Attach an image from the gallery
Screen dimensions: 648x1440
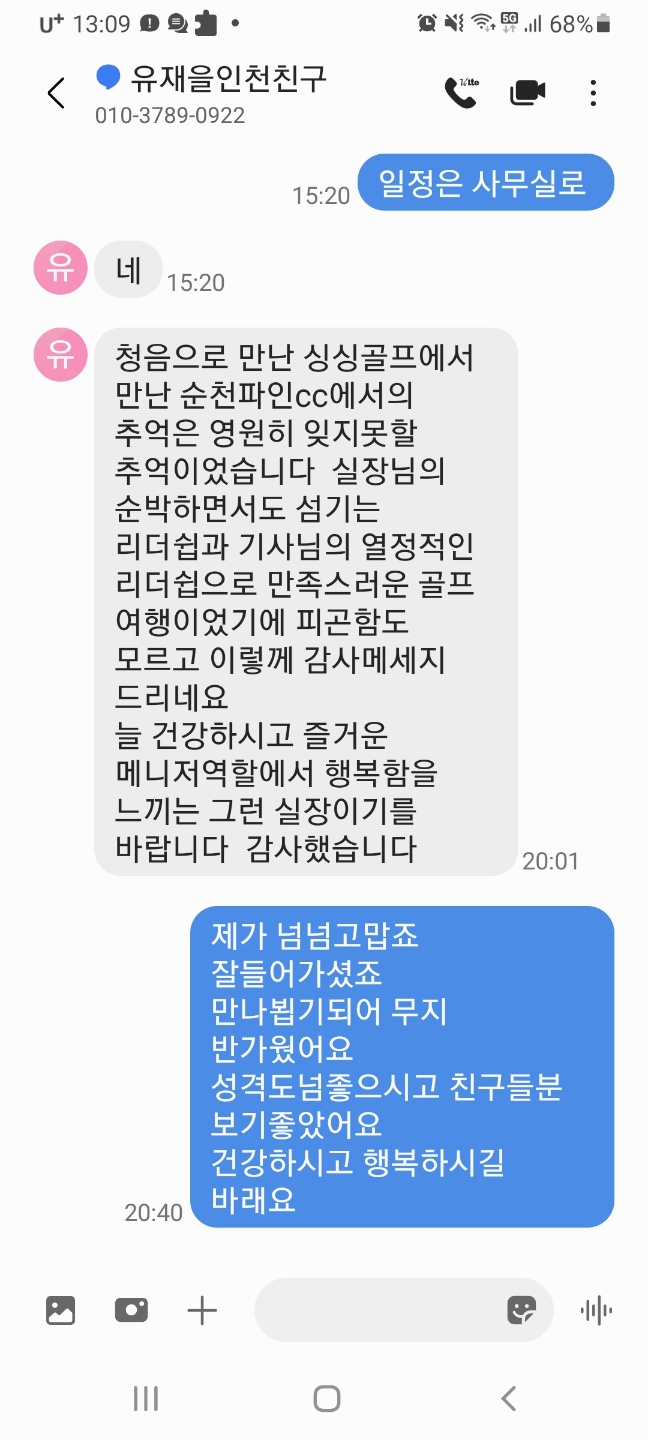click(60, 1310)
